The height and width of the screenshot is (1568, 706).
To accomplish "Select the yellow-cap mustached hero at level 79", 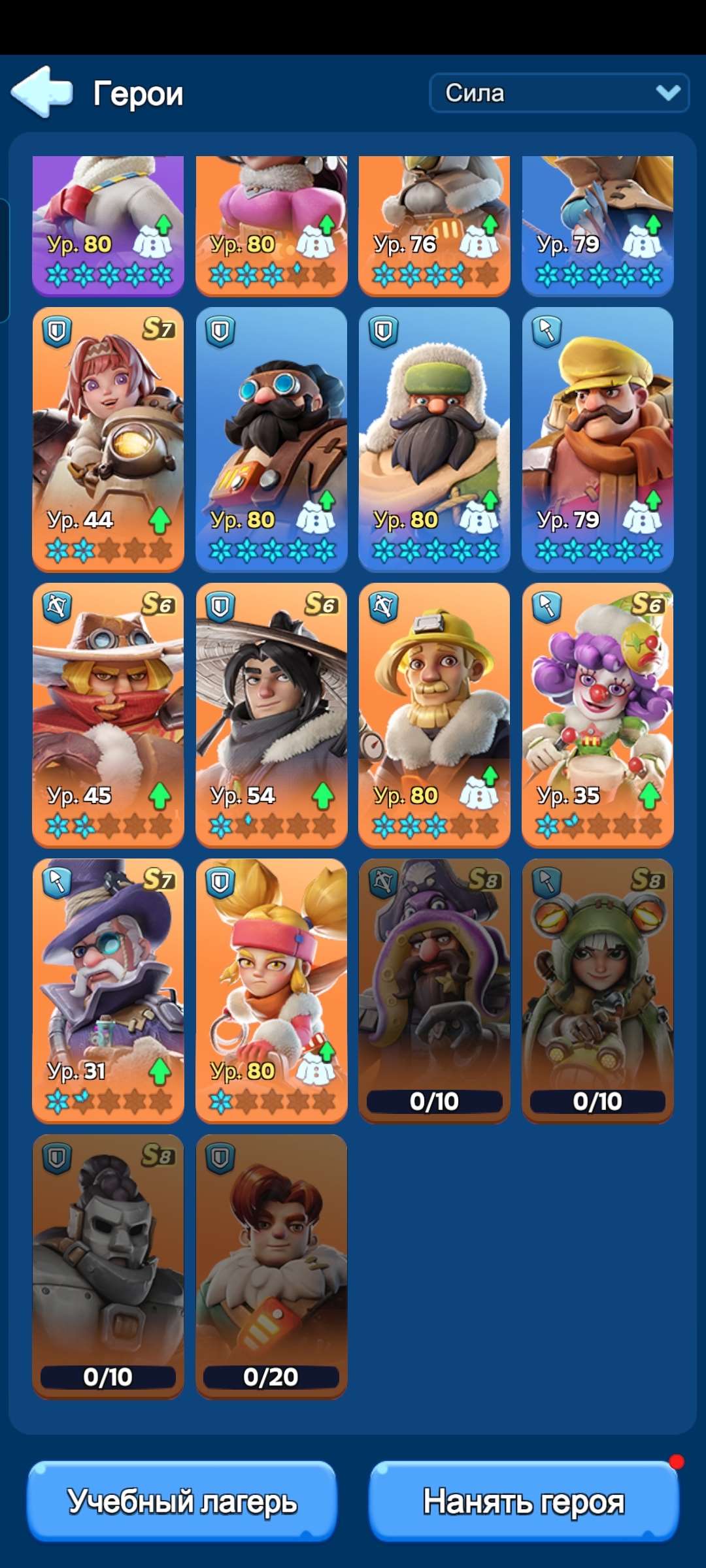I will pyautogui.click(x=597, y=439).
